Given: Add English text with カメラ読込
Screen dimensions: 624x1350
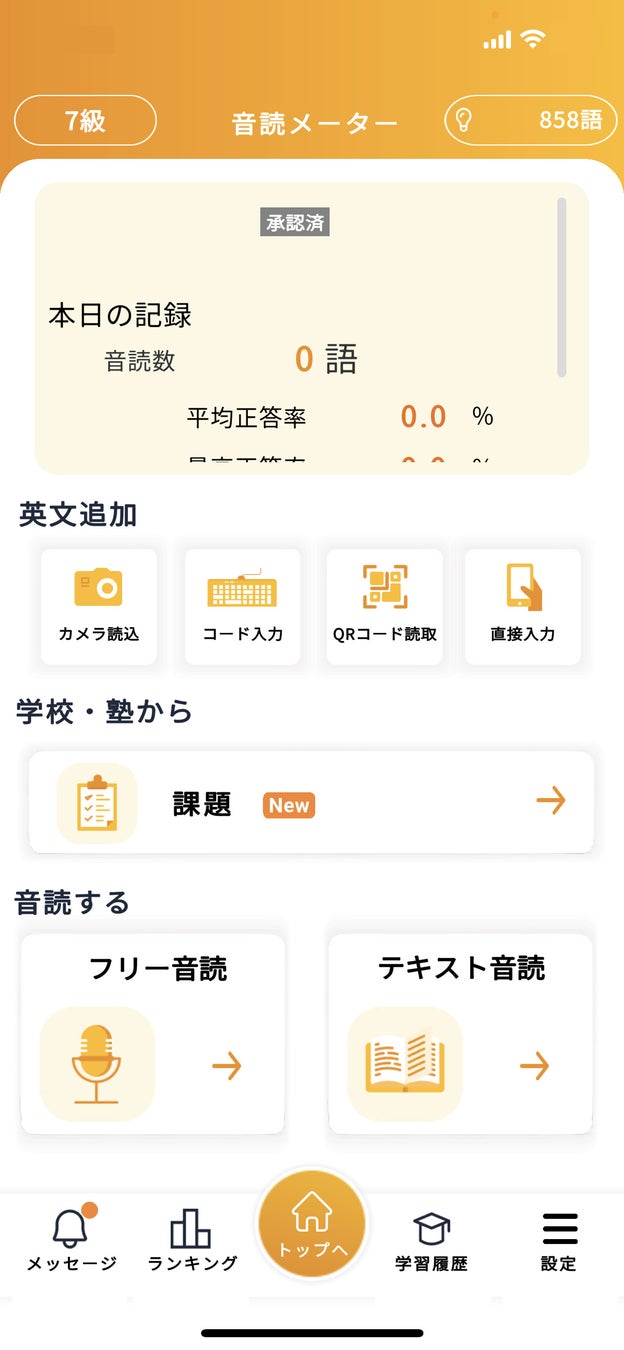Looking at the screenshot, I should coord(98,606).
